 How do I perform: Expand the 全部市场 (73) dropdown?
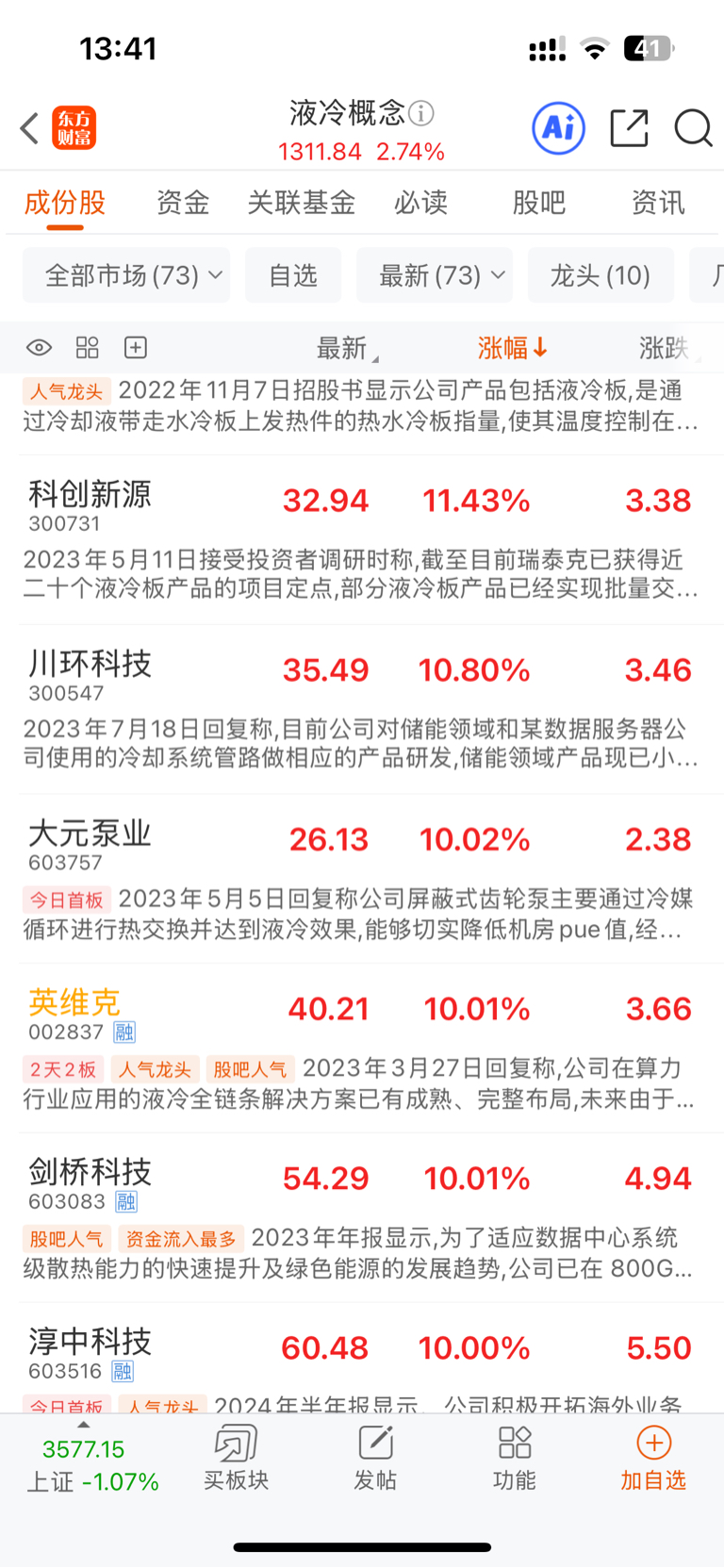(126, 275)
